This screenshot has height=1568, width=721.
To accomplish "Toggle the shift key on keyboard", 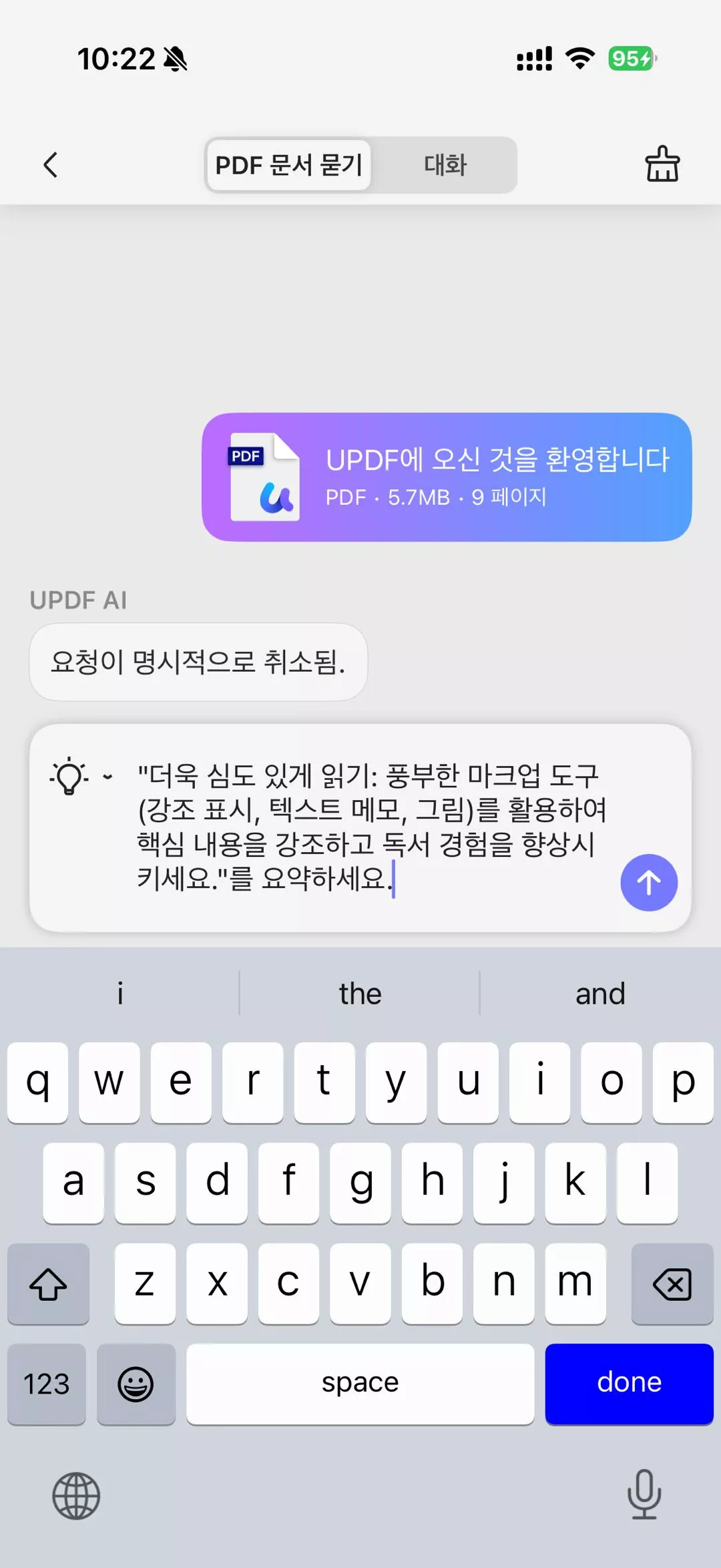I will coord(48,1283).
